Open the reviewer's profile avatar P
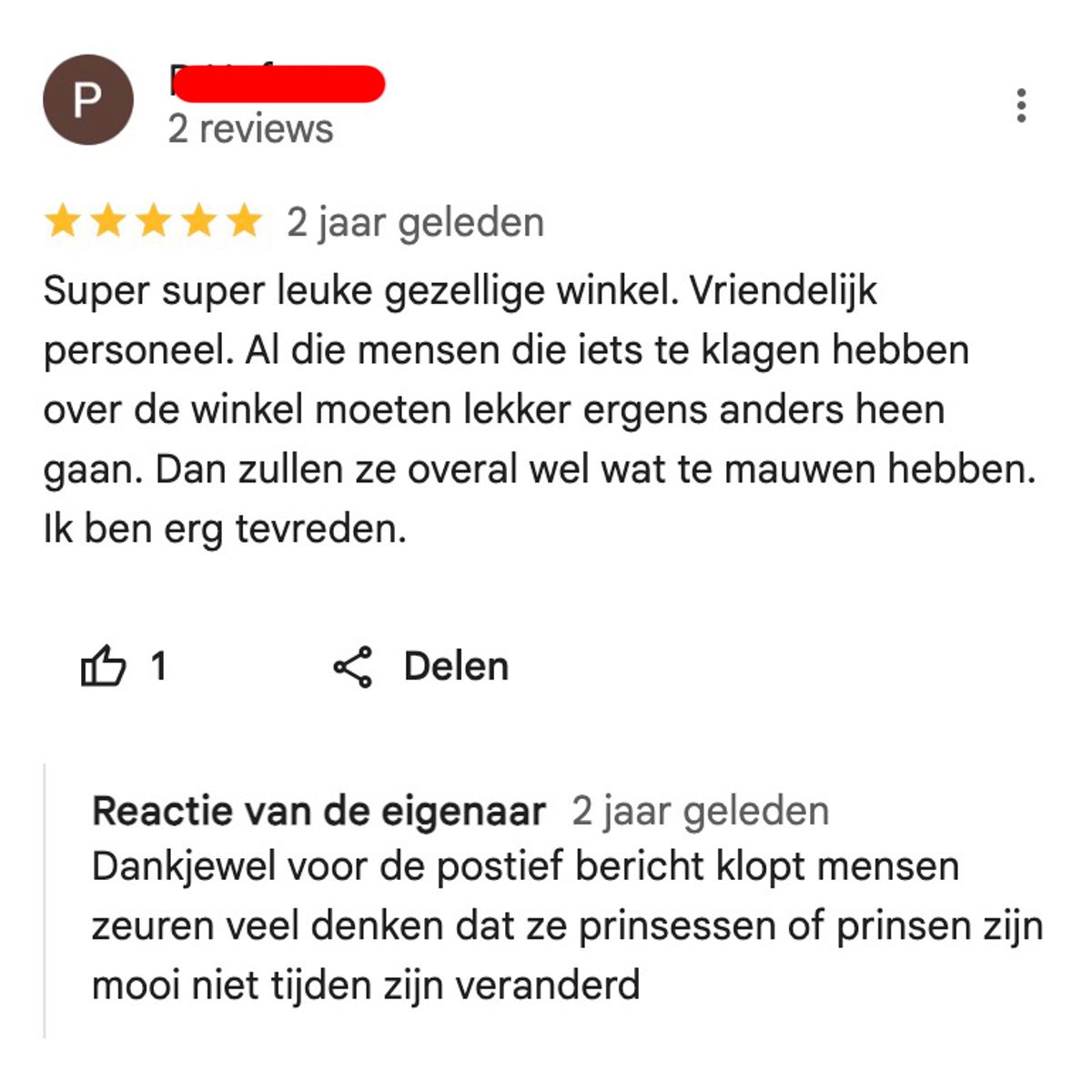The width and height of the screenshot is (1092, 1092). click(88, 100)
